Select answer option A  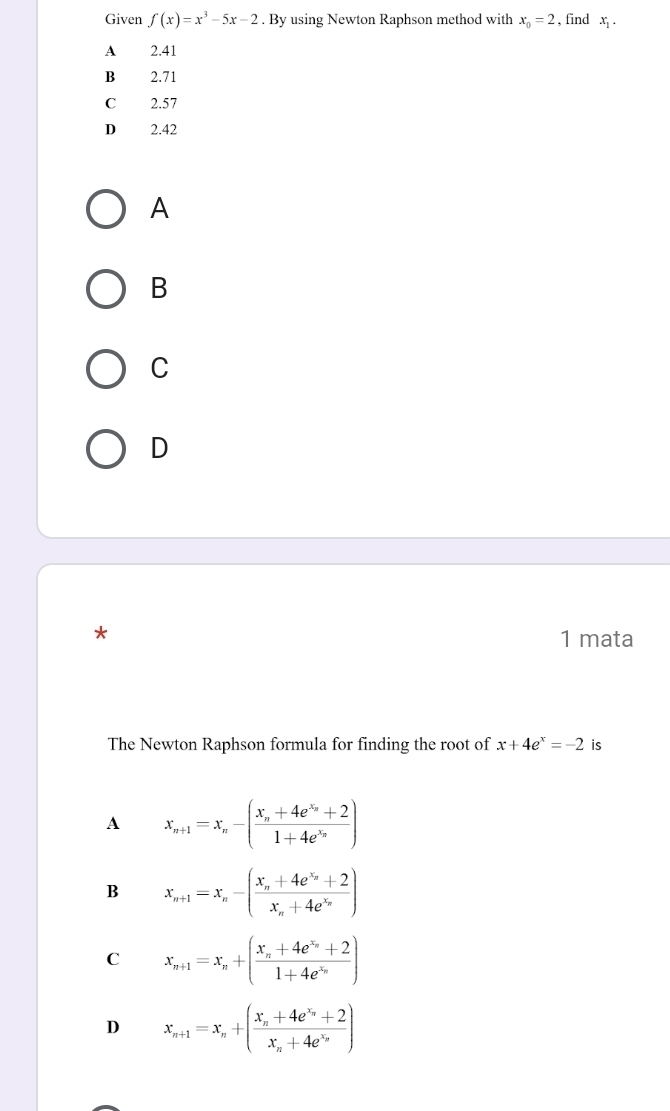106,210
